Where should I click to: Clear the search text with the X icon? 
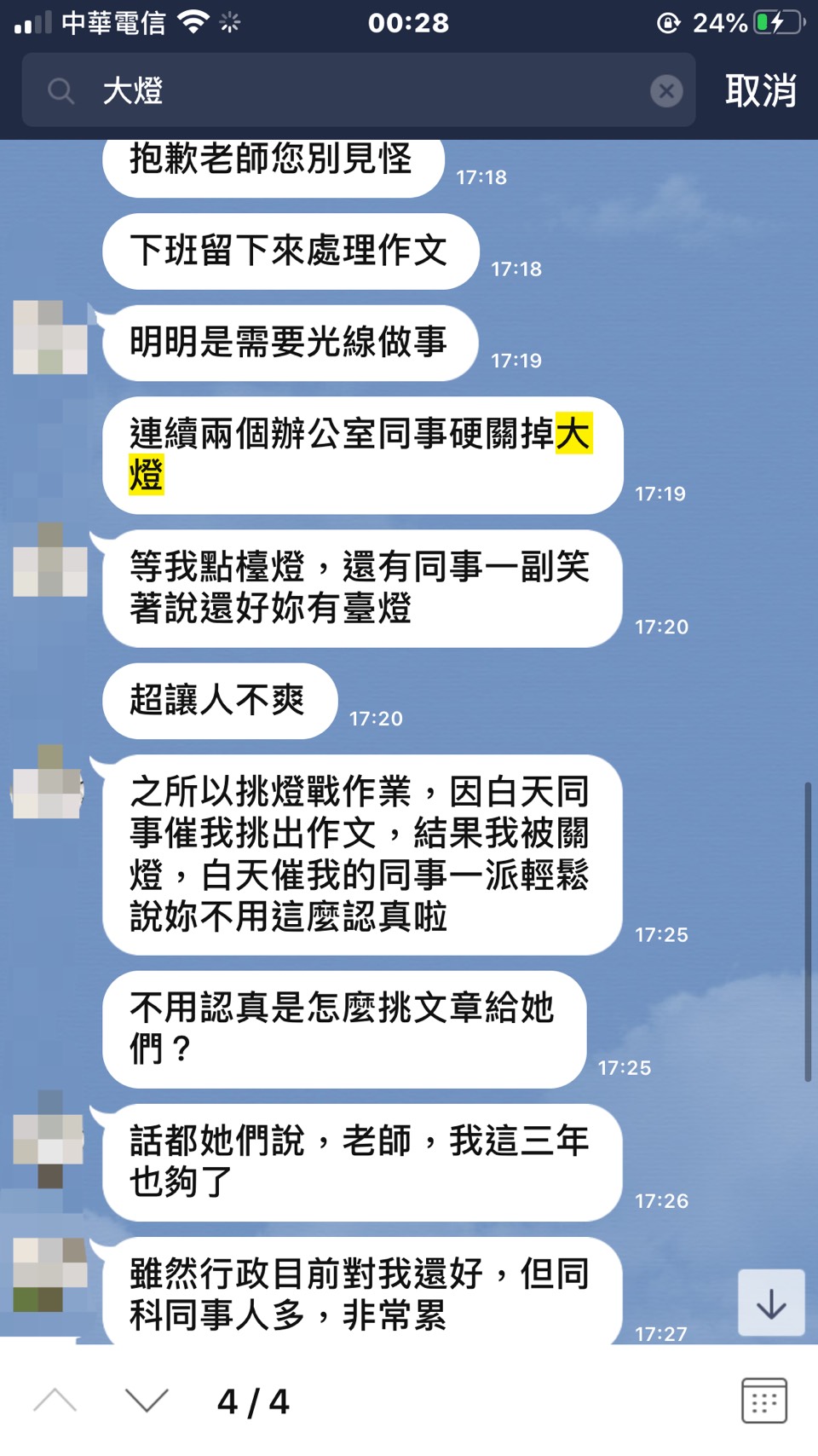(666, 90)
